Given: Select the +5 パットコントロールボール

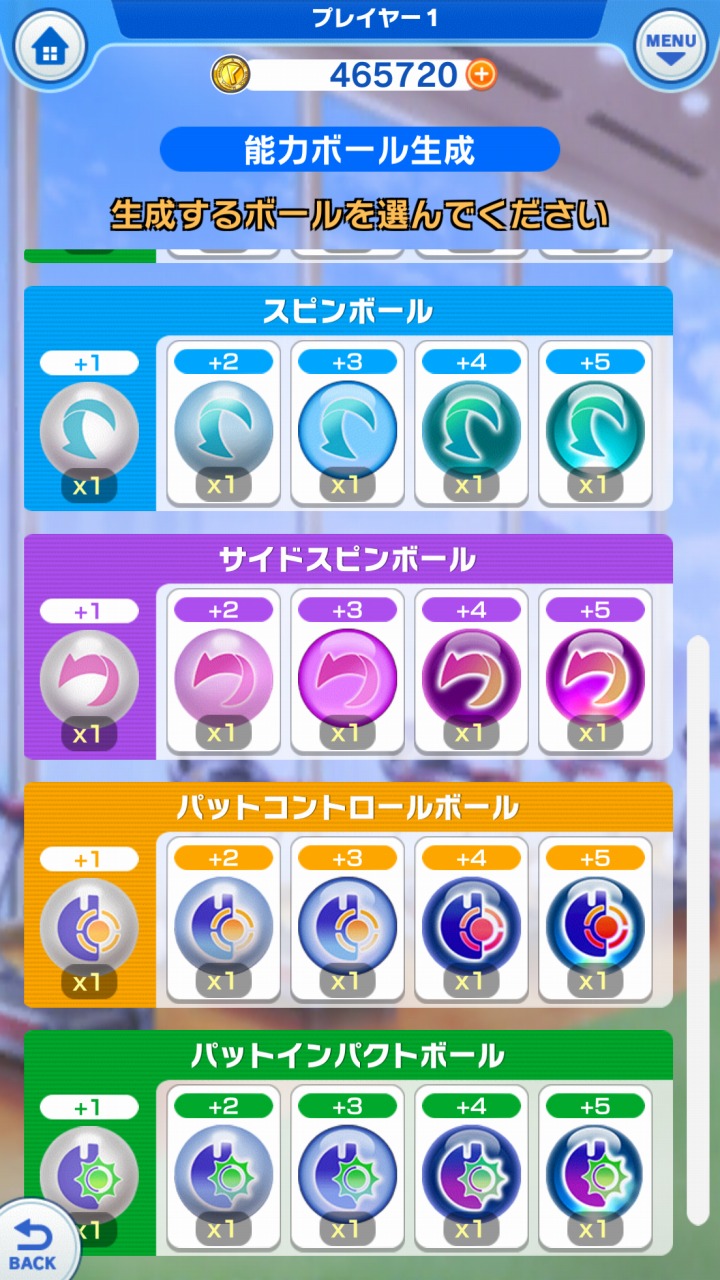Looking at the screenshot, I should click(x=595, y=920).
